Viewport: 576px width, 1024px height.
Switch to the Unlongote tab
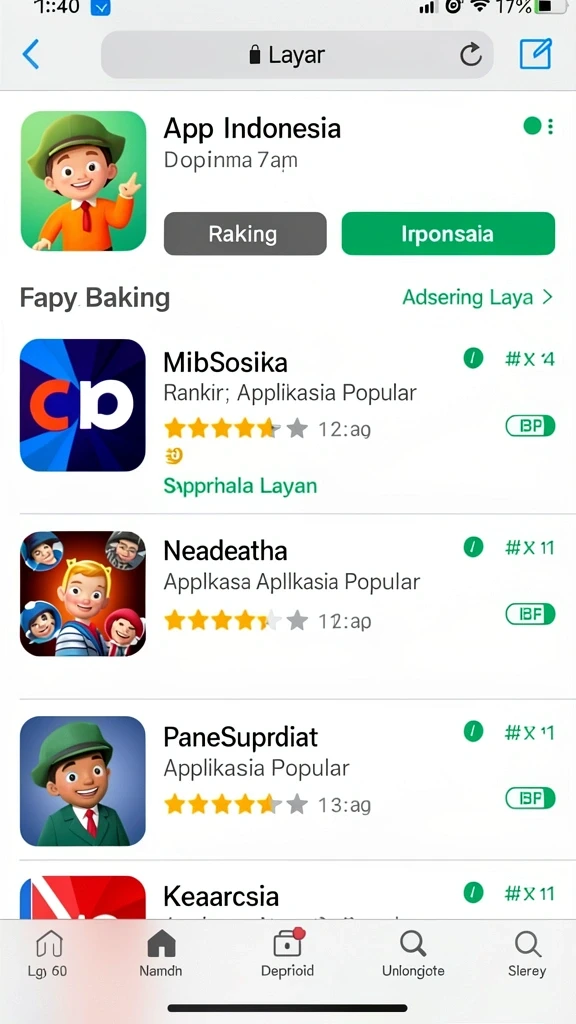[413, 954]
